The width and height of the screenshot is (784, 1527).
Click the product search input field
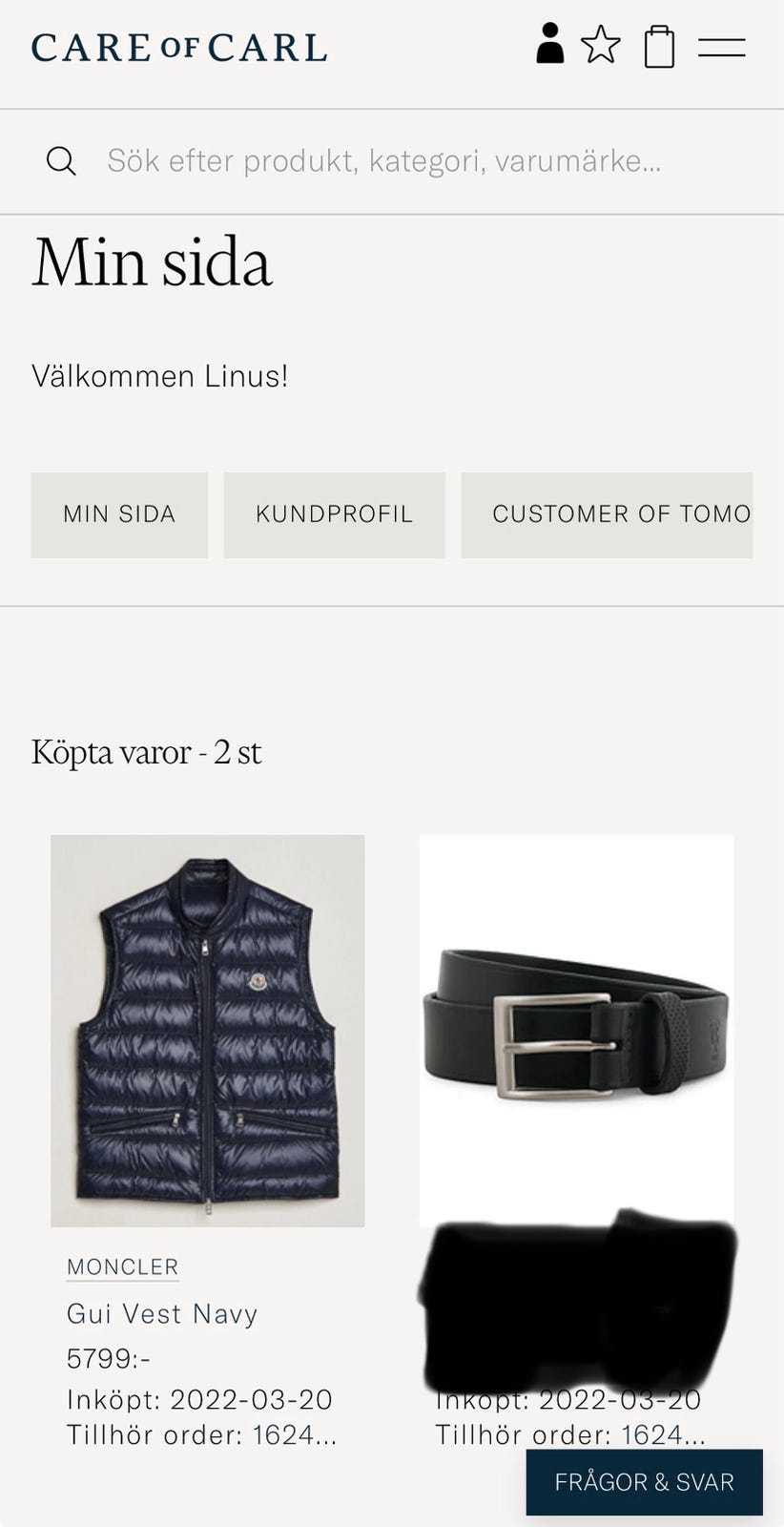point(382,160)
